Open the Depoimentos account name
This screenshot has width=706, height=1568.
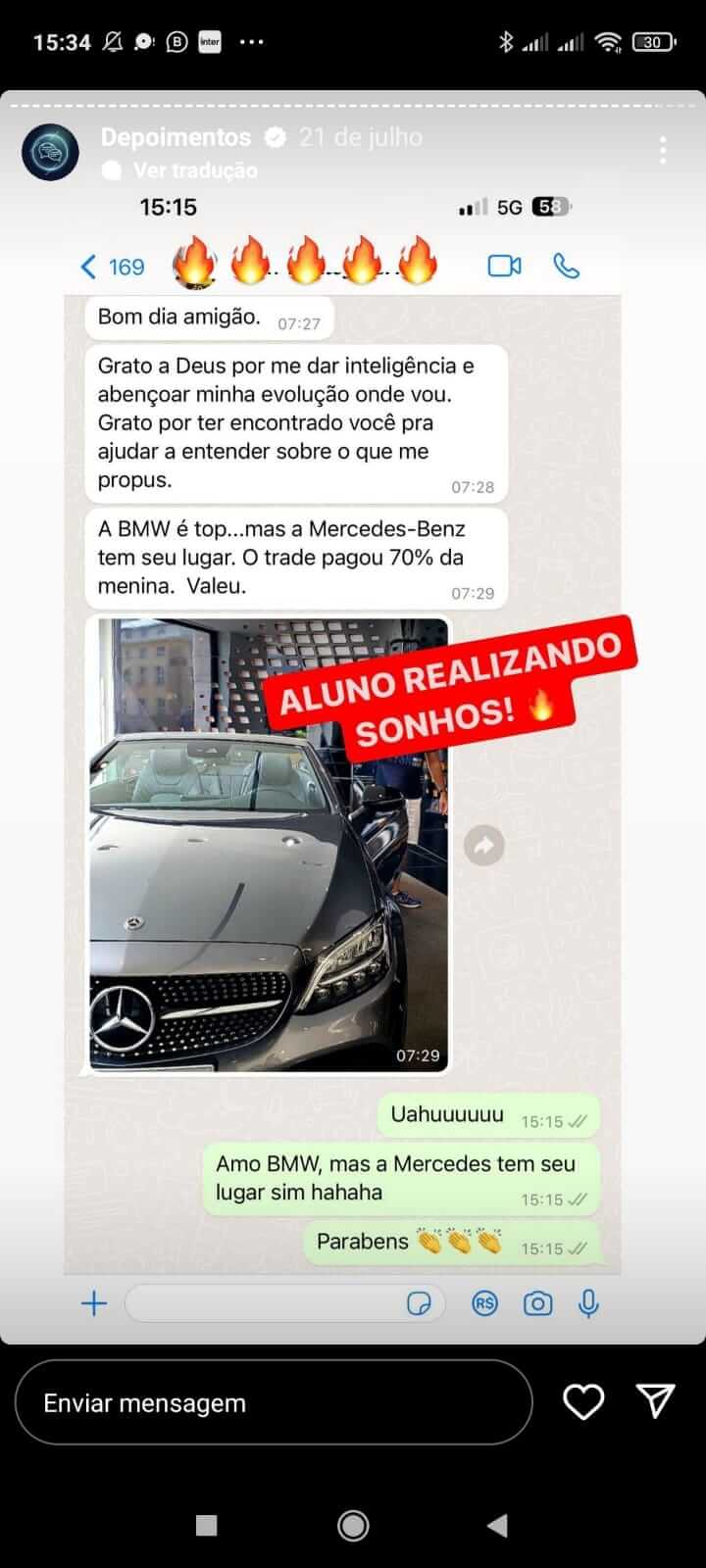tap(176, 137)
